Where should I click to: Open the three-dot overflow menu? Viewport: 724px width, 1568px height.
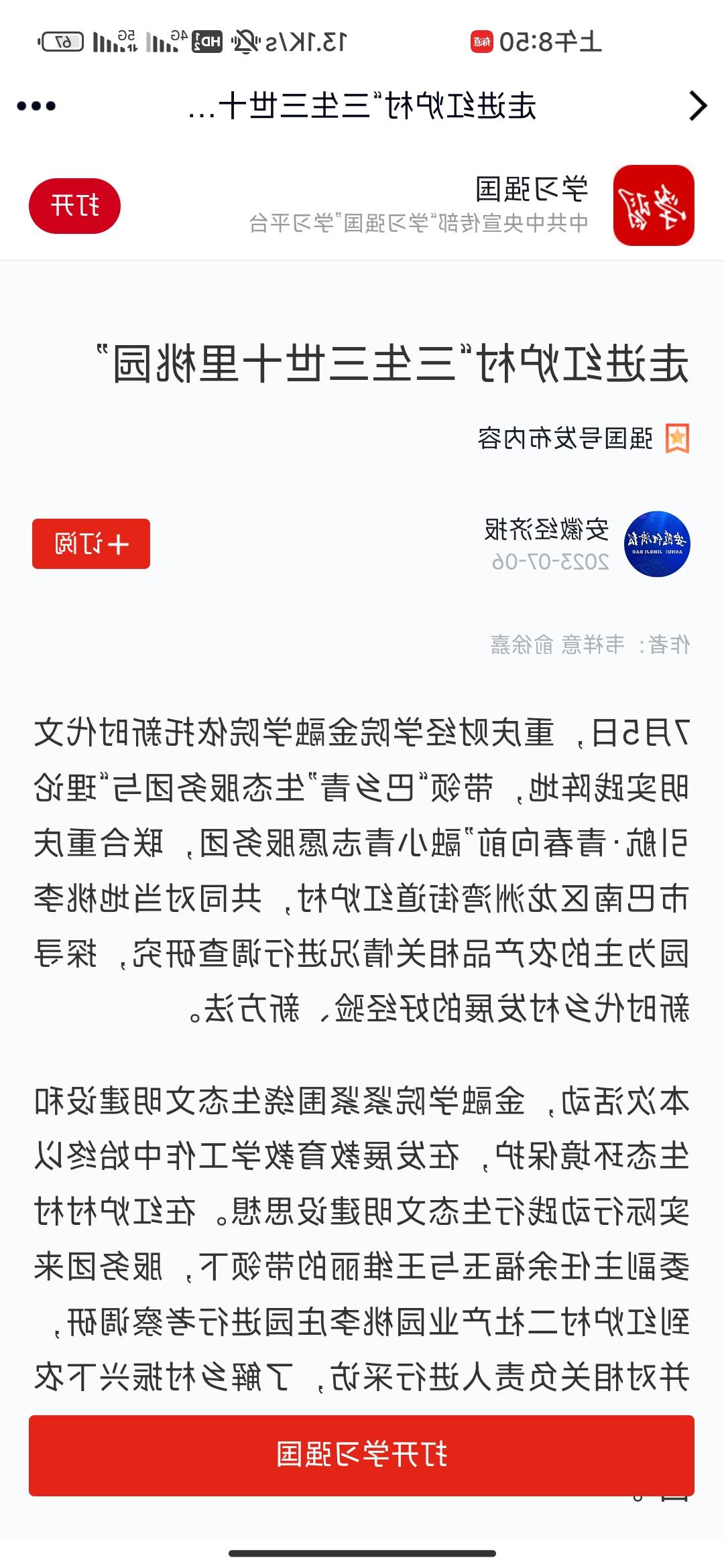[36, 106]
